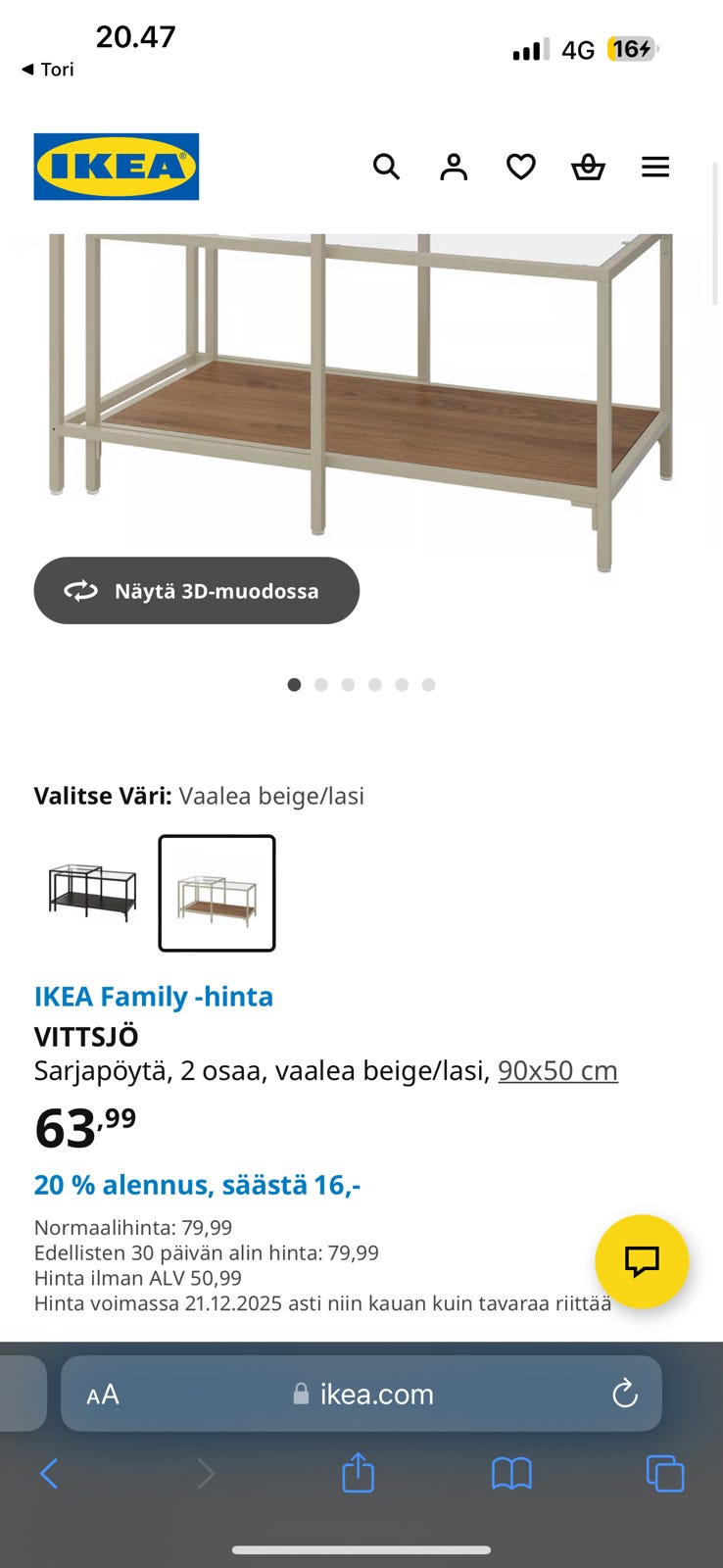Open the yellow chat assistant bubble
723x1568 pixels.
point(642,1262)
